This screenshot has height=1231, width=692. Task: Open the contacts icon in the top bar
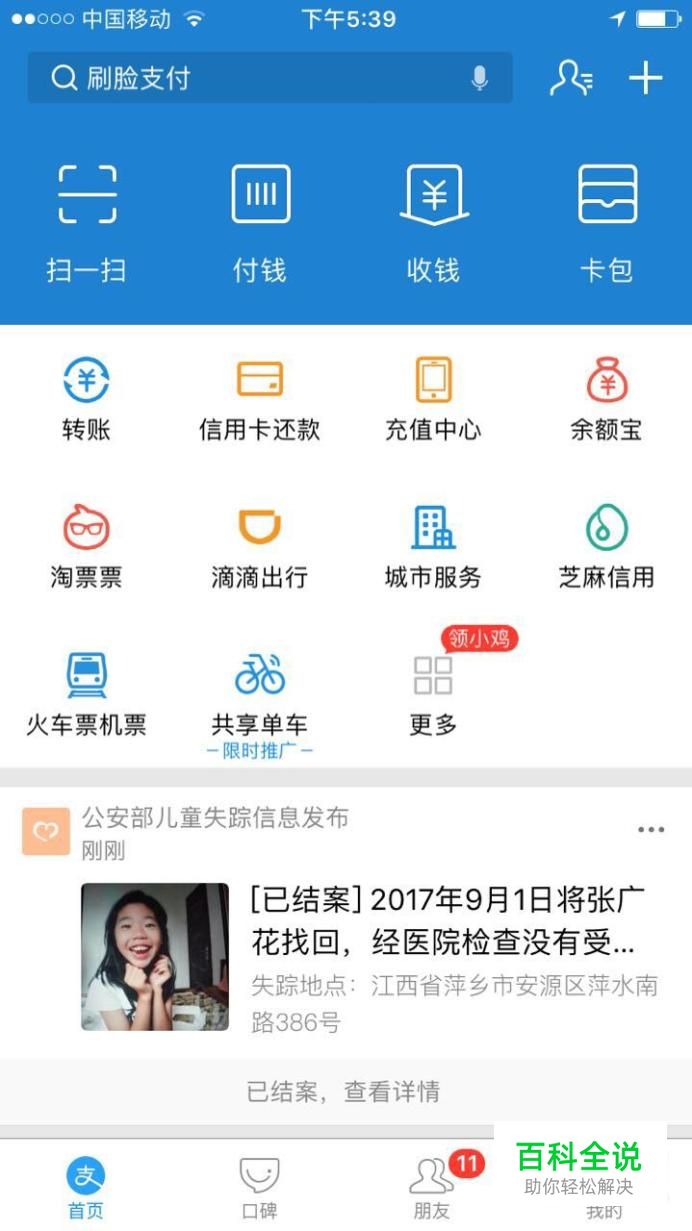[x=571, y=78]
